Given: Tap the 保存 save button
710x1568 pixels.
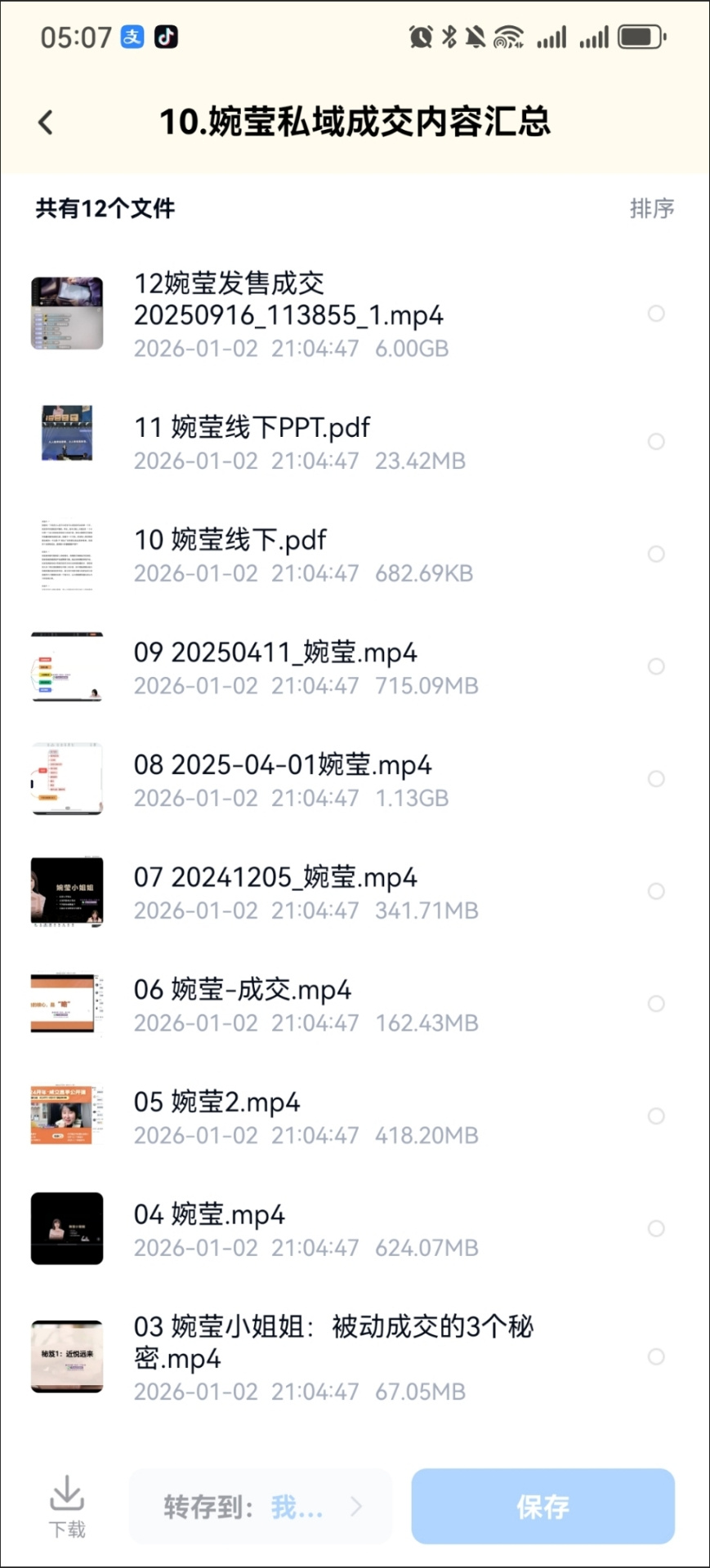Looking at the screenshot, I should coord(543,1507).
